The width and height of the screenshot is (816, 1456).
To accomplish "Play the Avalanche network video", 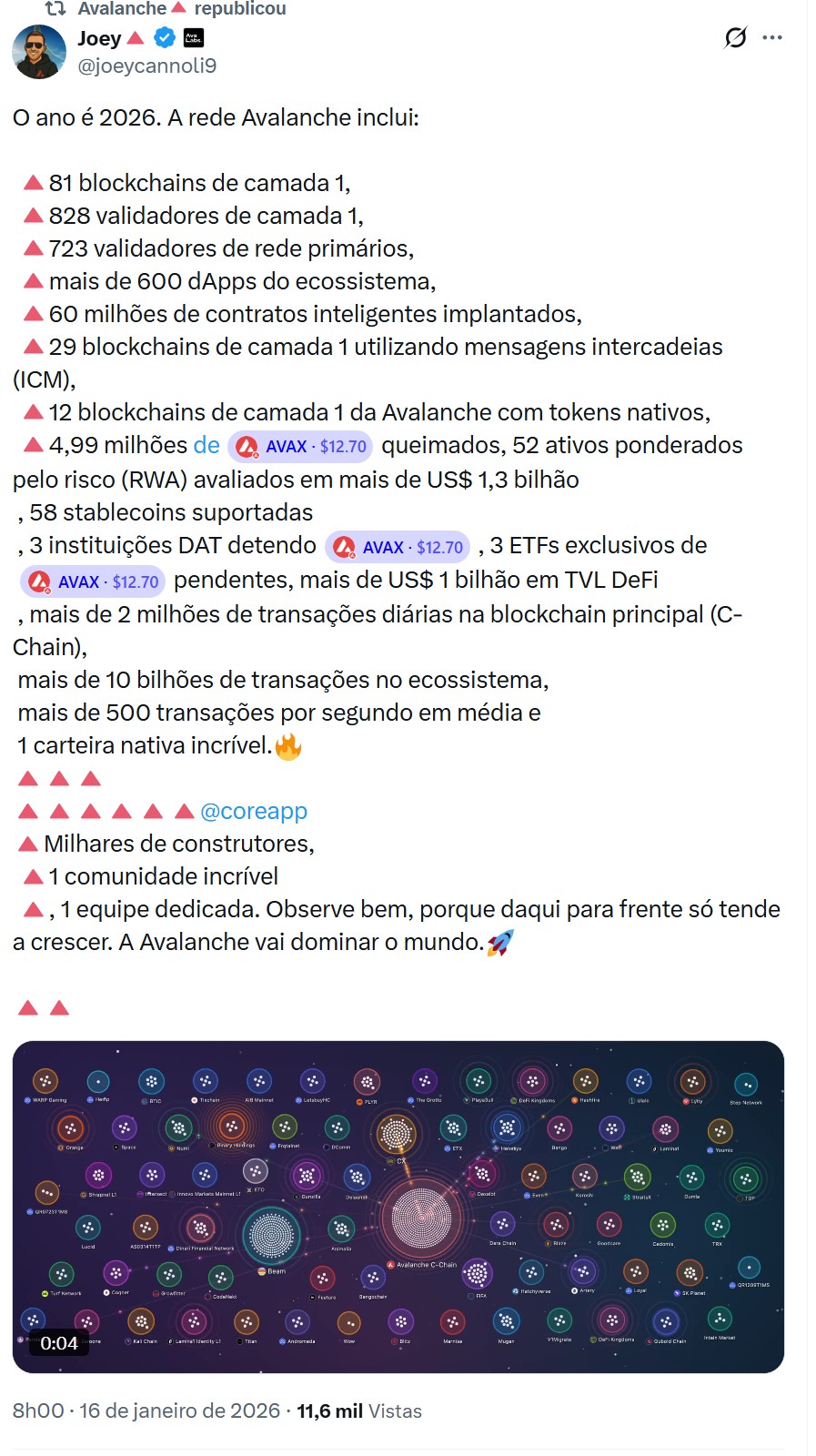I will pos(398,1207).
